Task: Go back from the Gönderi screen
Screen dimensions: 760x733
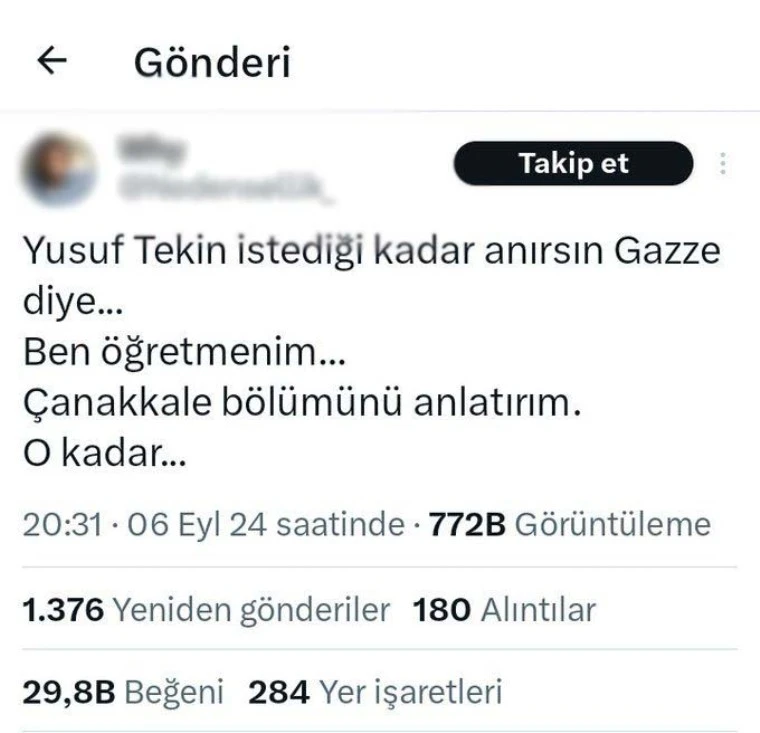Action: coord(51,62)
